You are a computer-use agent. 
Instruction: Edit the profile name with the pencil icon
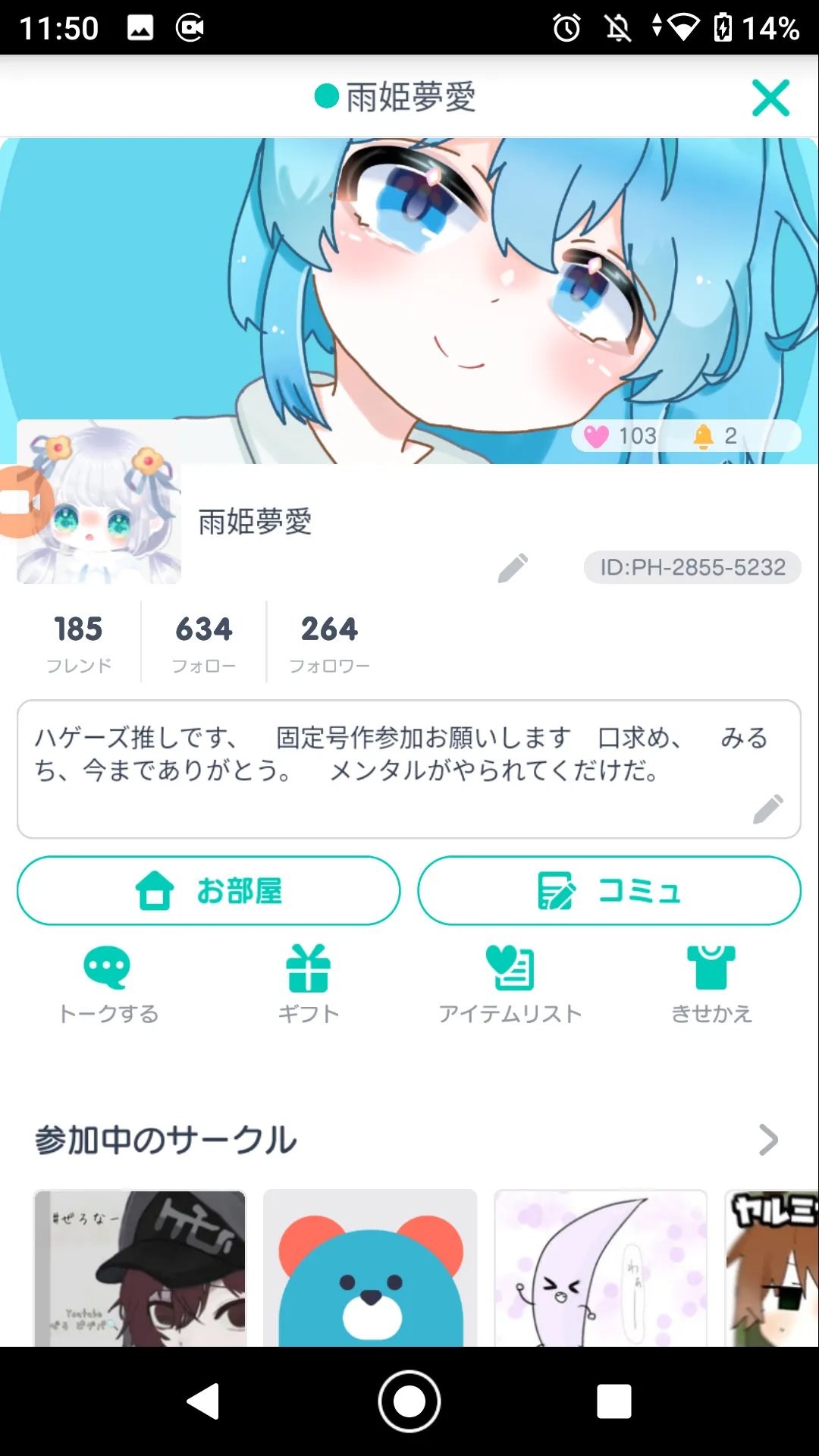[513, 567]
